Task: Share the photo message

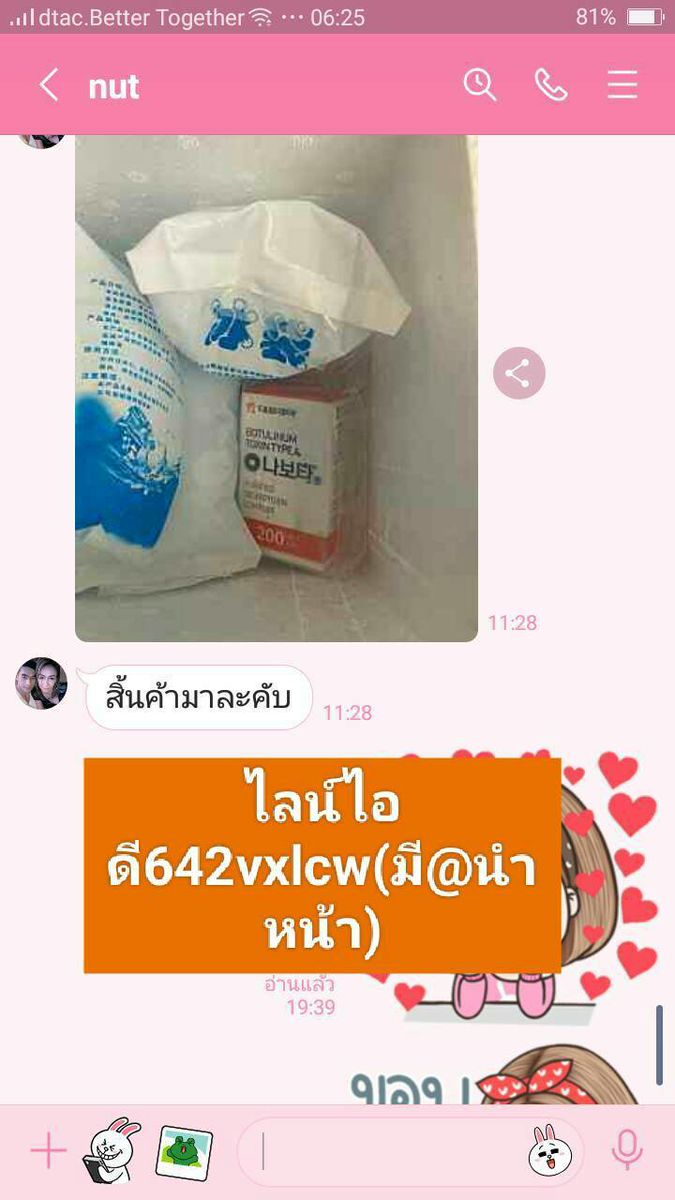Action: (x=519, y=374)
